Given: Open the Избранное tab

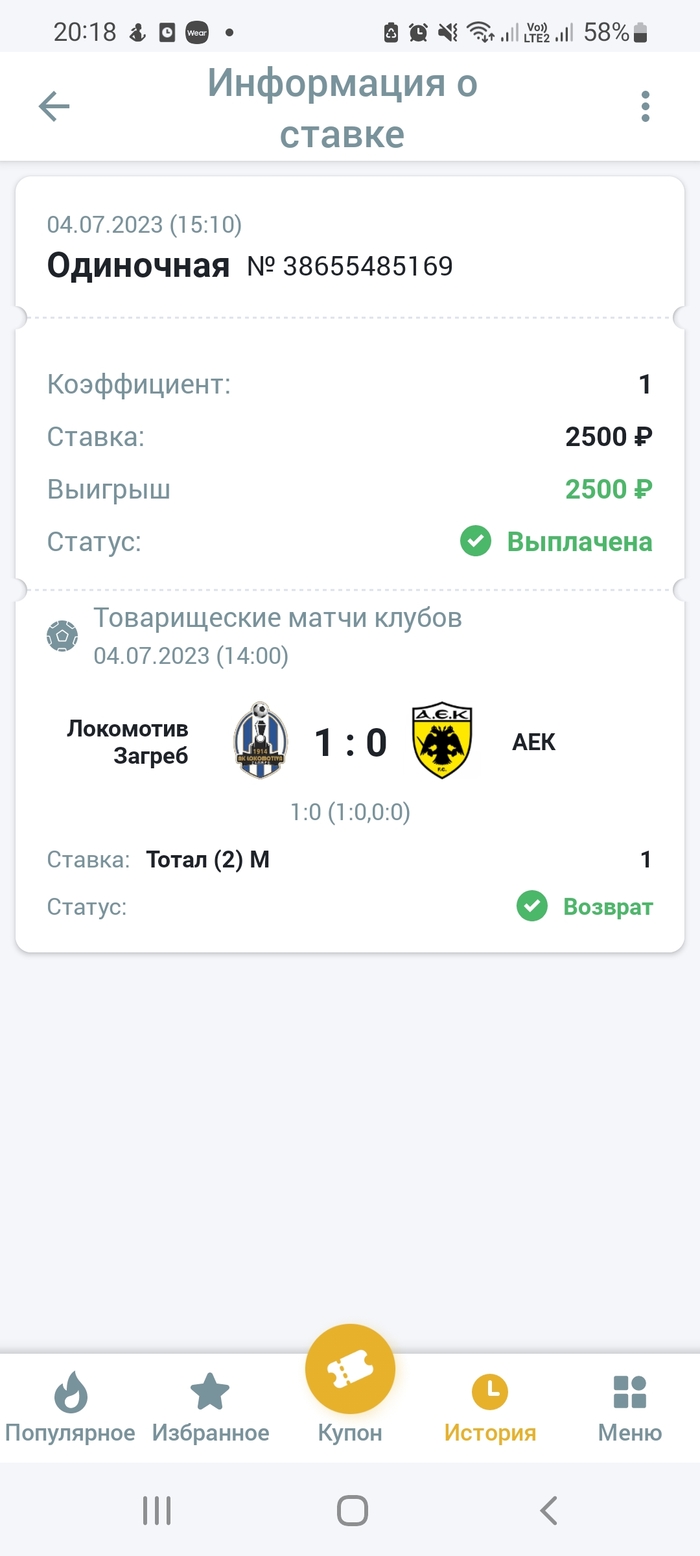Looking at the screenshot, I should pyautogui.click(x=210, y=1407).
